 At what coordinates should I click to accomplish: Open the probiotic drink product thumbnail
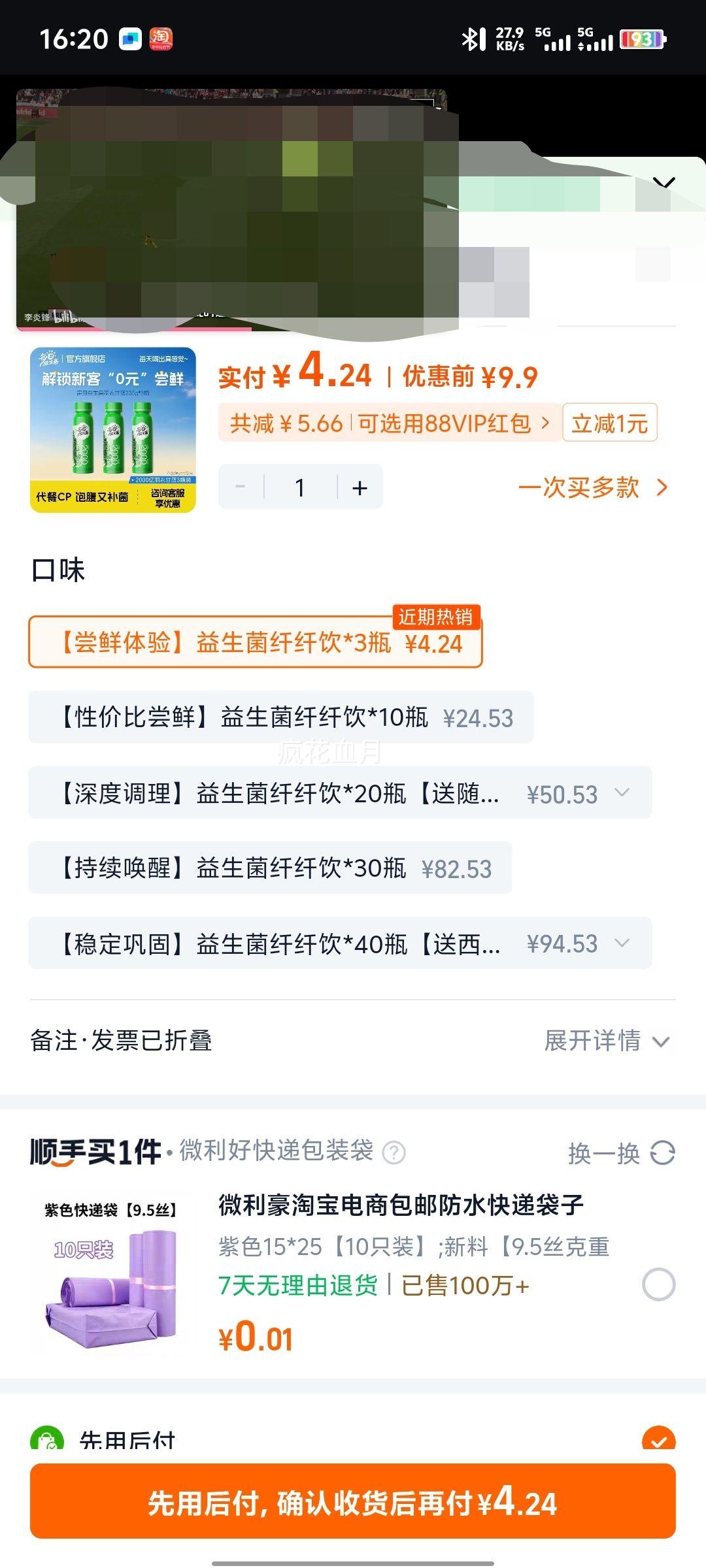[113, 429]
